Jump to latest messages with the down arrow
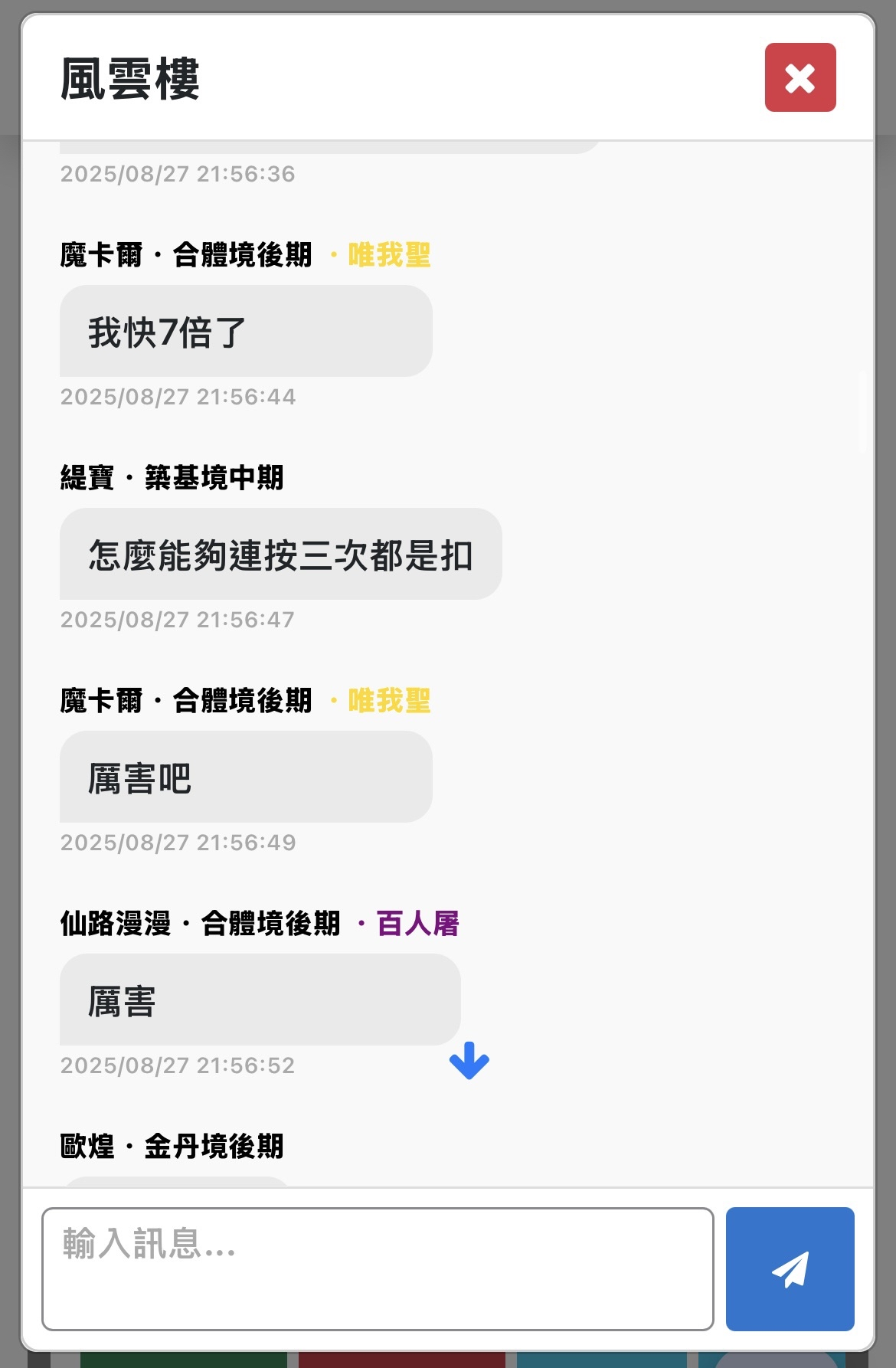Viewport: 896px width, 1368px height. click(469, 1061)
